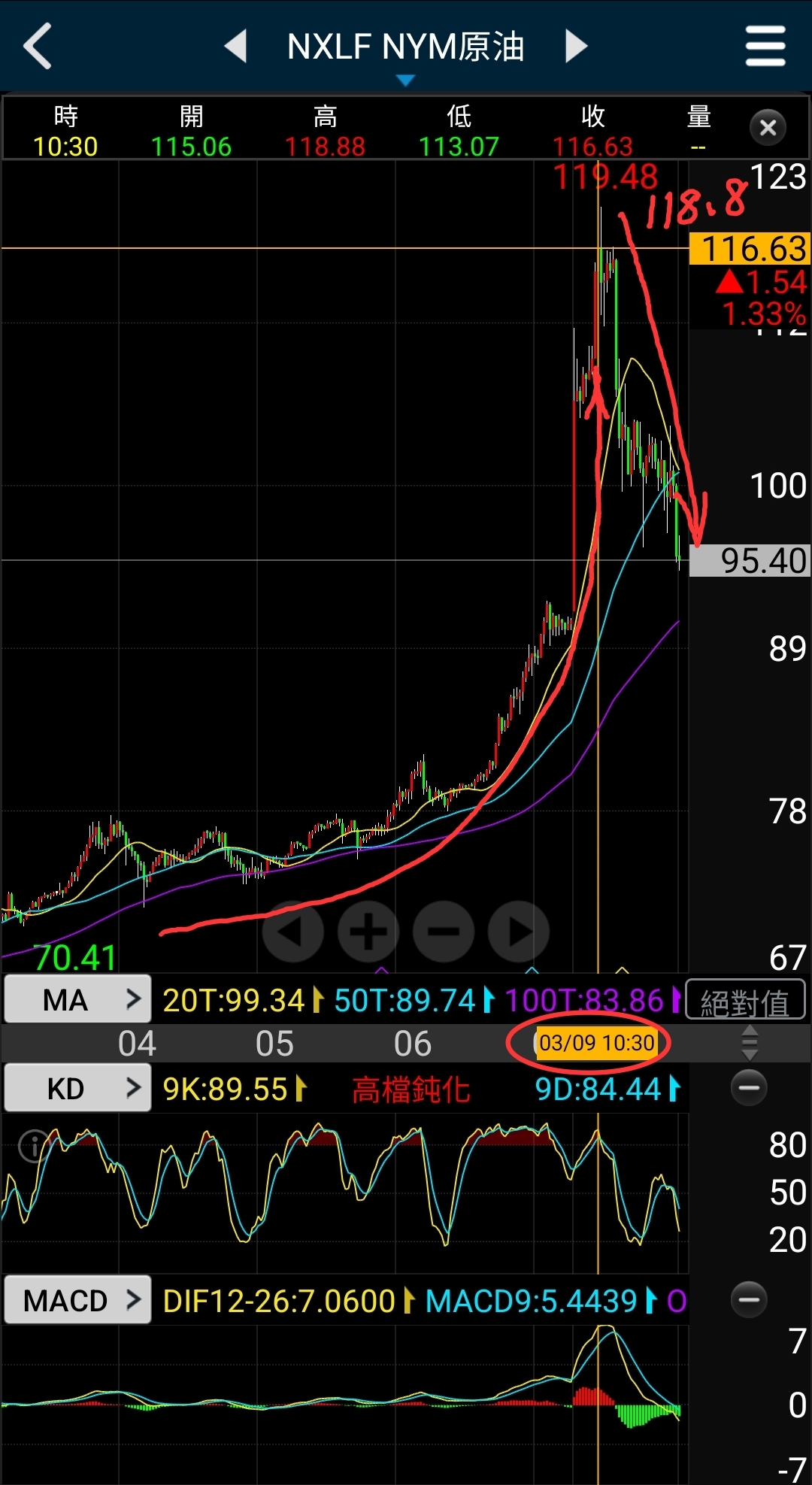Close the price info bar
The width and height of the screenshot is (812, 1485).
768,128
